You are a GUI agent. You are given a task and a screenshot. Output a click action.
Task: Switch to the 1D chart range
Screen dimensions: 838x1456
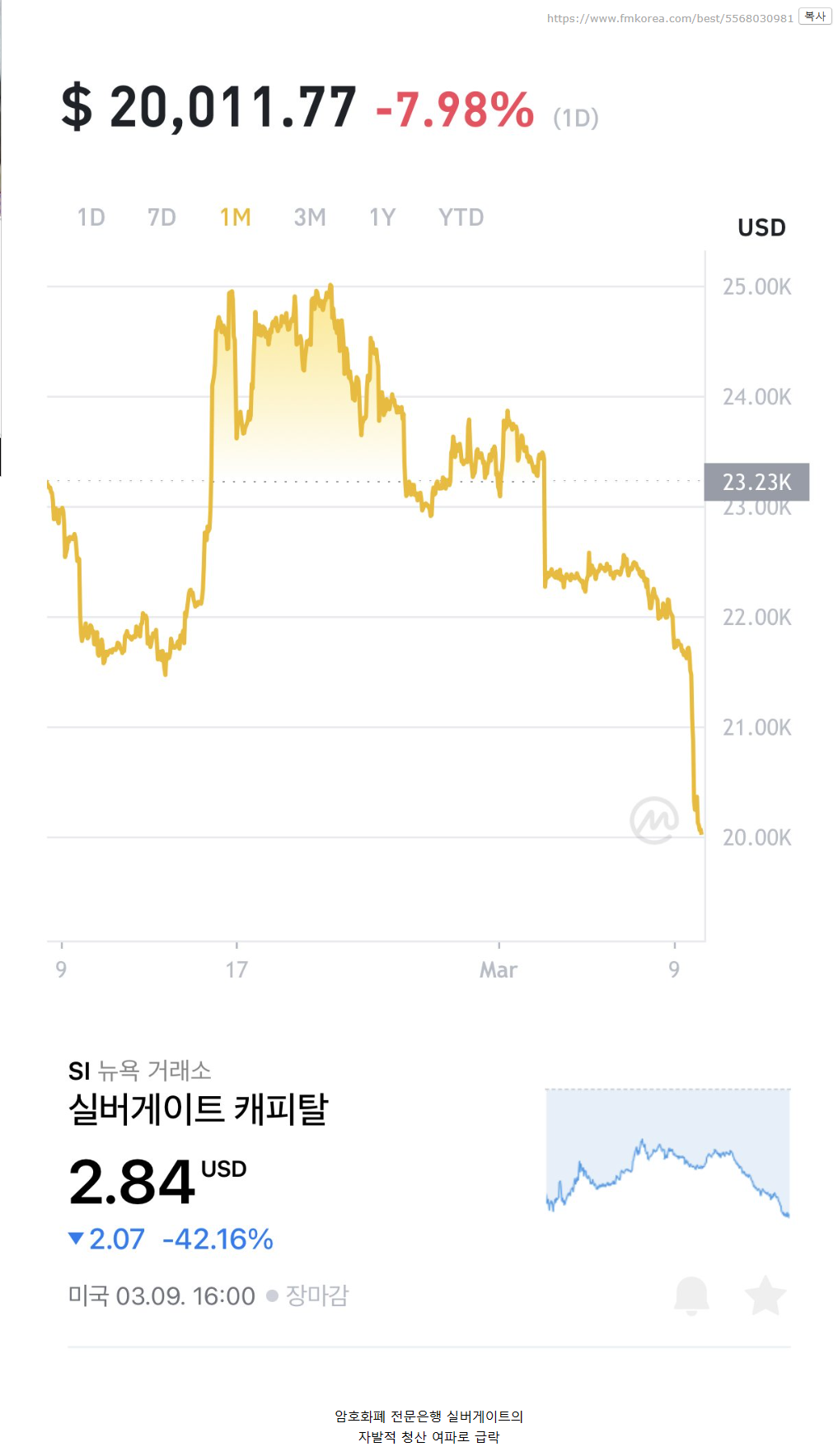coord(91,217)
